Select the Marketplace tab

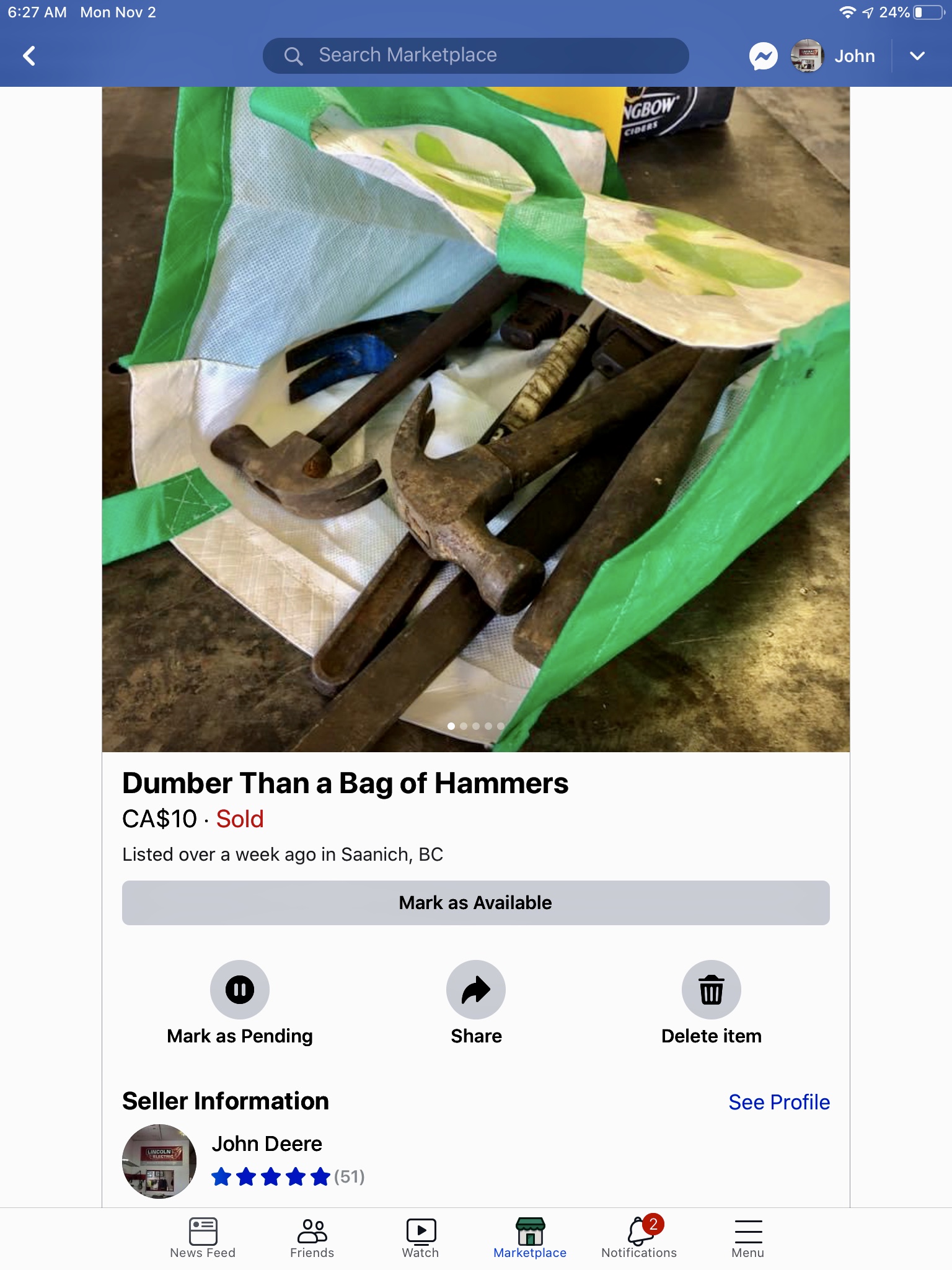[x=530, y=1238]
